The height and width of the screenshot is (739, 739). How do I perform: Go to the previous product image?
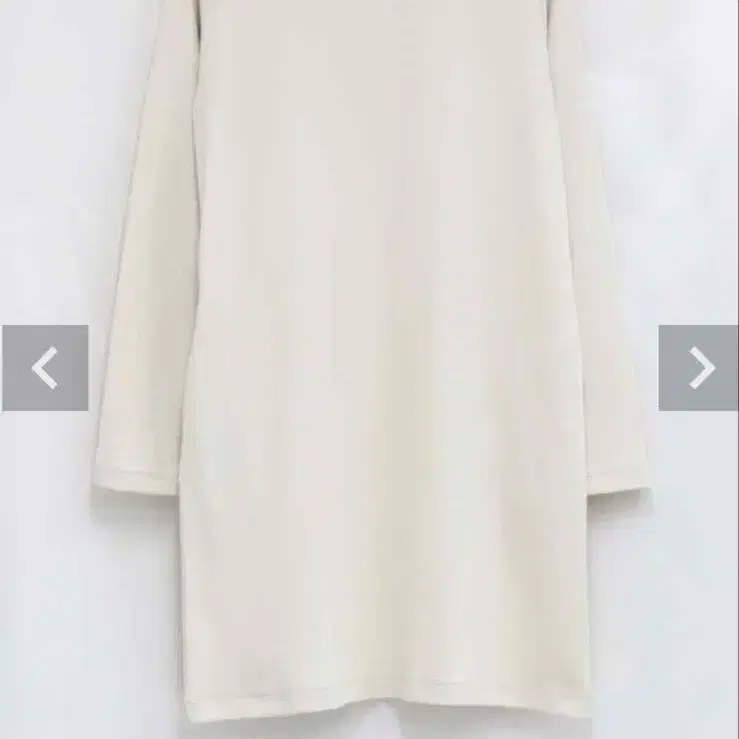pos(44,368)
